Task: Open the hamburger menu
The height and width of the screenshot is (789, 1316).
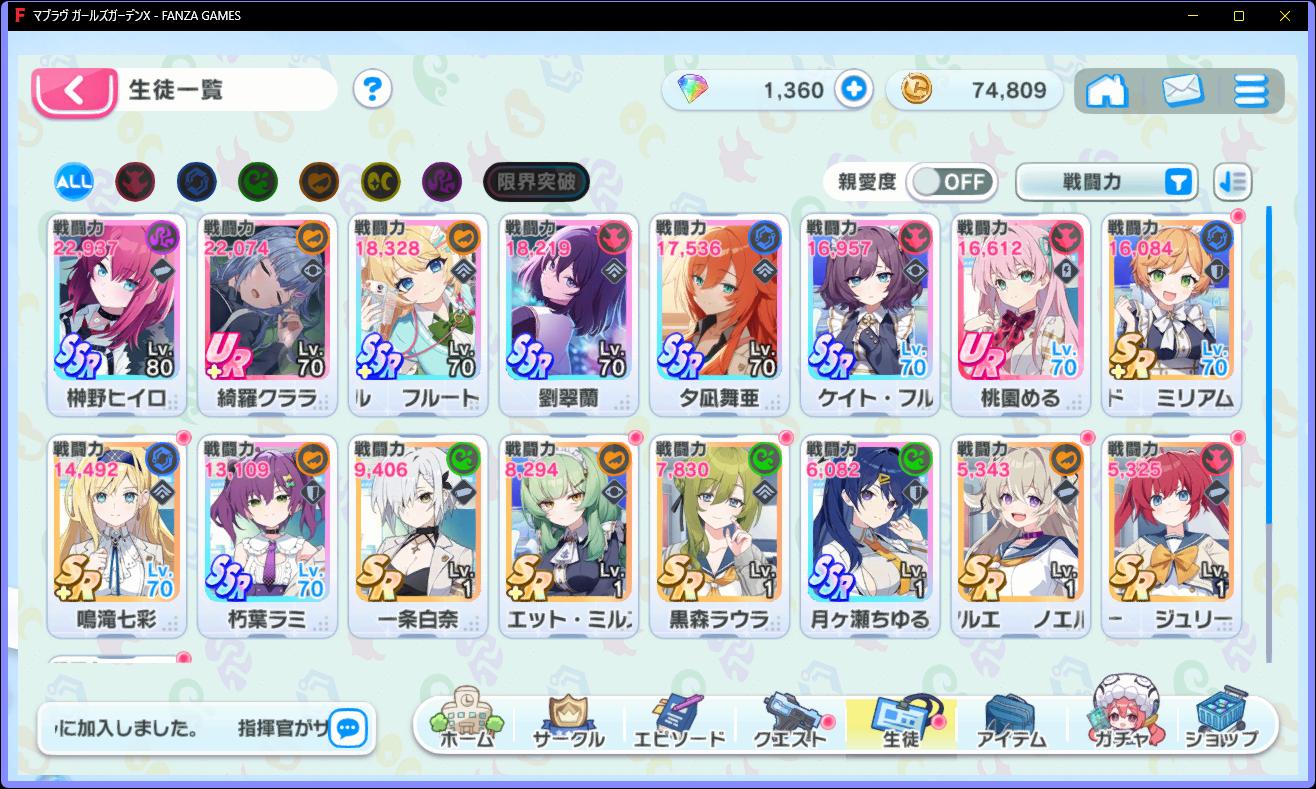Action: coord(1250,91)
